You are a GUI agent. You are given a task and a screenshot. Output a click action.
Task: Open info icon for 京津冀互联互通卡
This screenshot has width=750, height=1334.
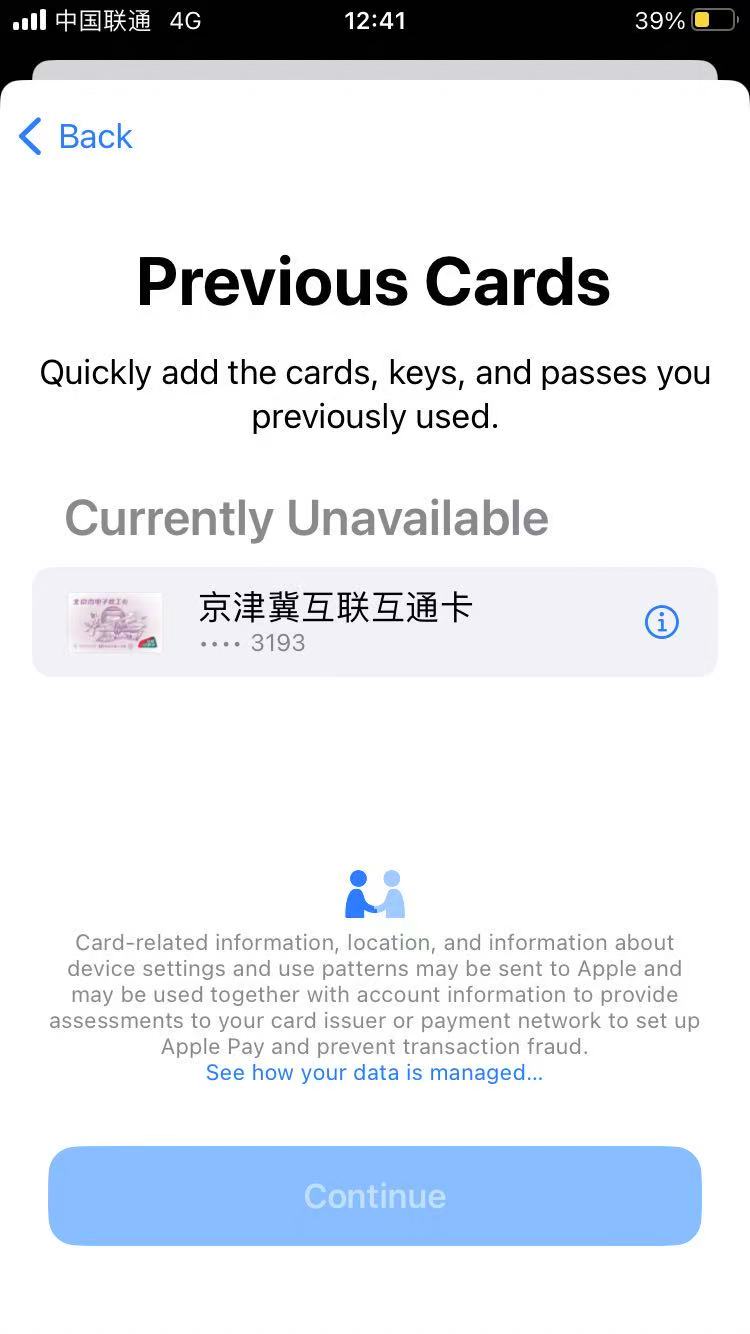pos(661,622)
